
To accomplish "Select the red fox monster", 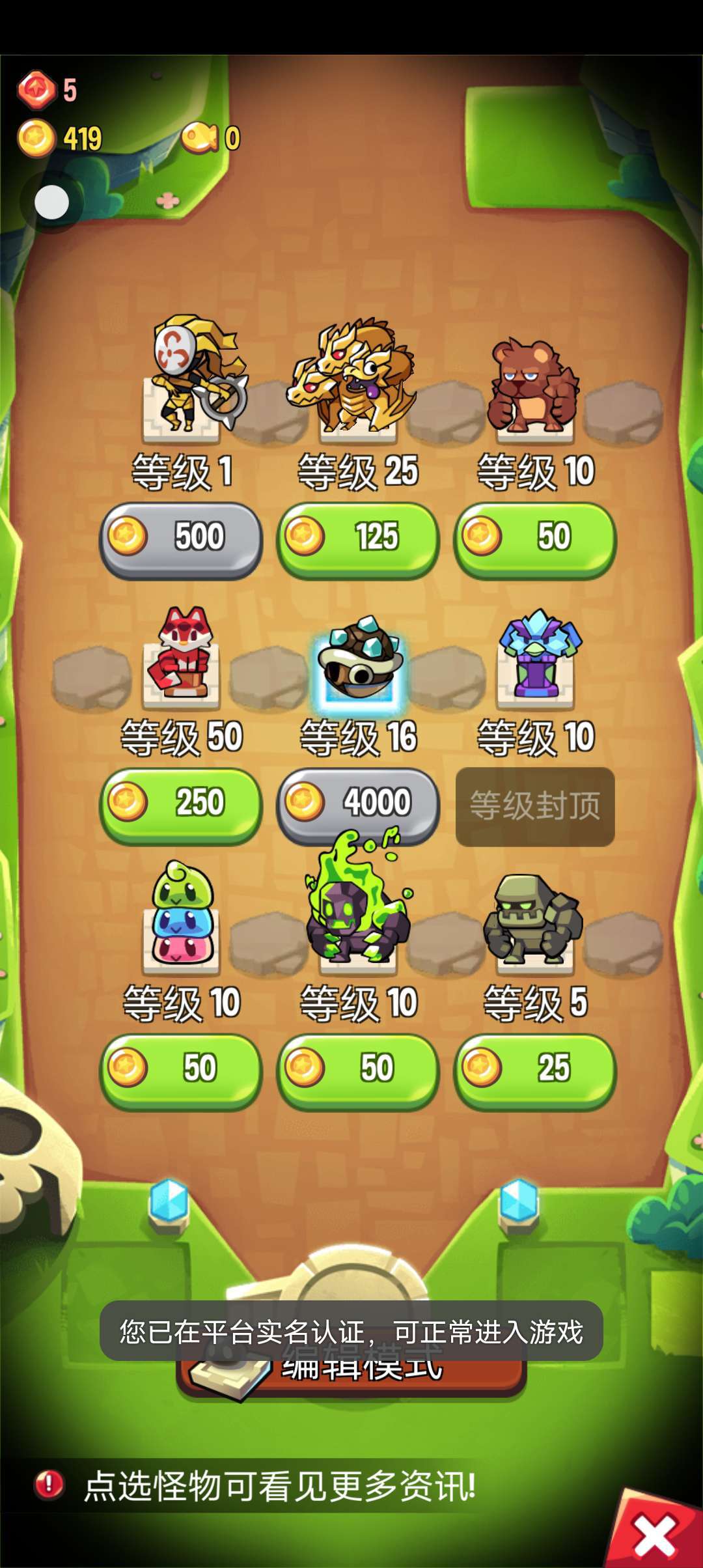I will point(181,654).
